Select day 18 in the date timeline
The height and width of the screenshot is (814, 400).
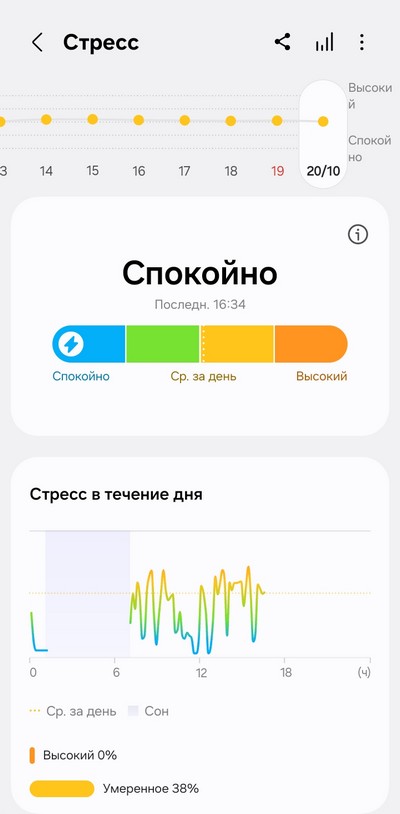point(231,171)
